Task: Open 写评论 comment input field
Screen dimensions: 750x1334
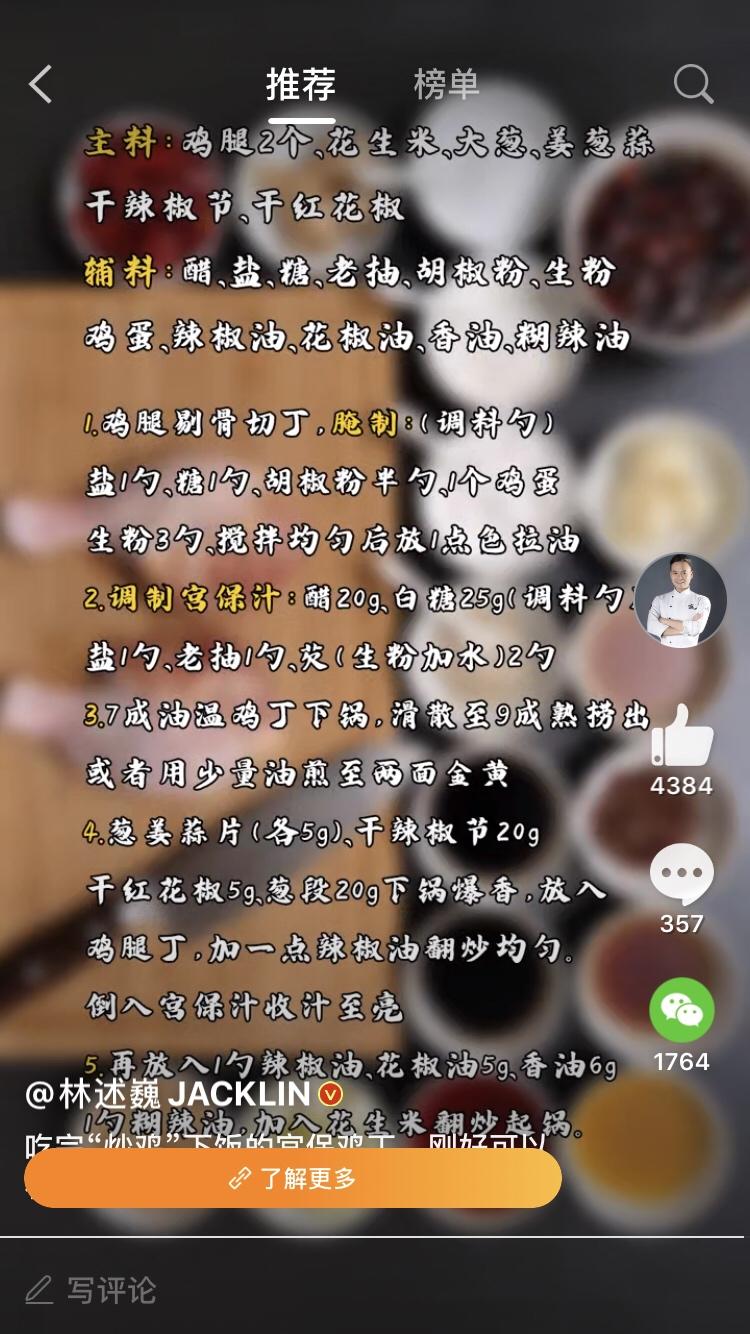Action: [112, 1290]
